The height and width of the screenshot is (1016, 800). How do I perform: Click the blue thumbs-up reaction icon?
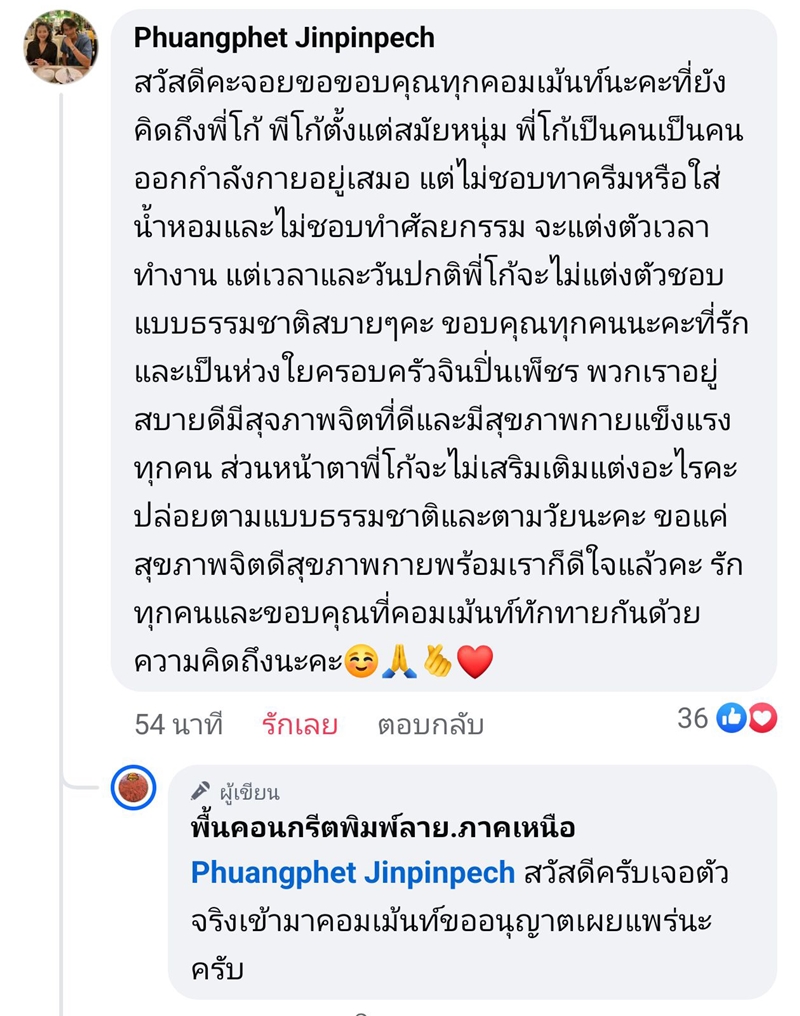(x=731, y=718)
